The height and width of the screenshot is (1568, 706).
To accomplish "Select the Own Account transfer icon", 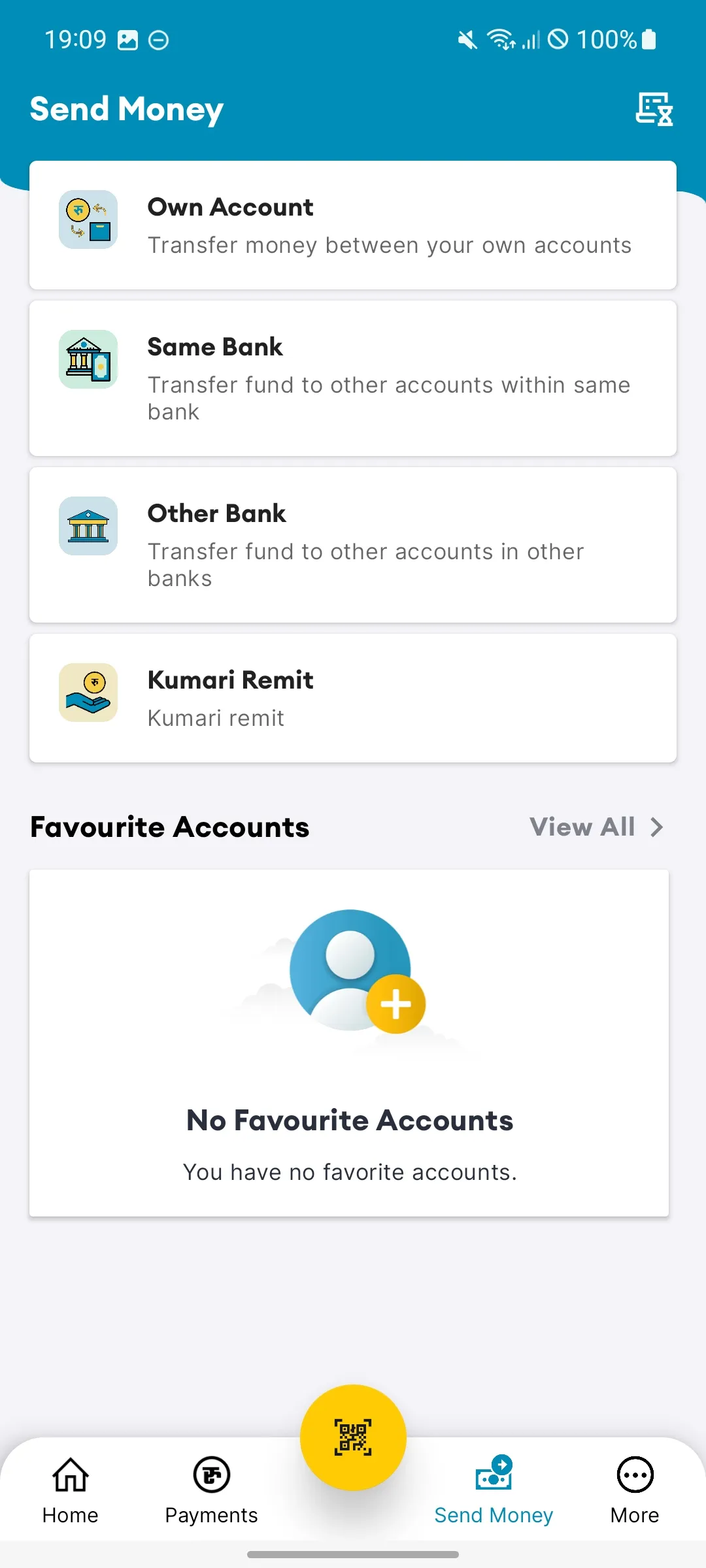I will tap(88, 221).
